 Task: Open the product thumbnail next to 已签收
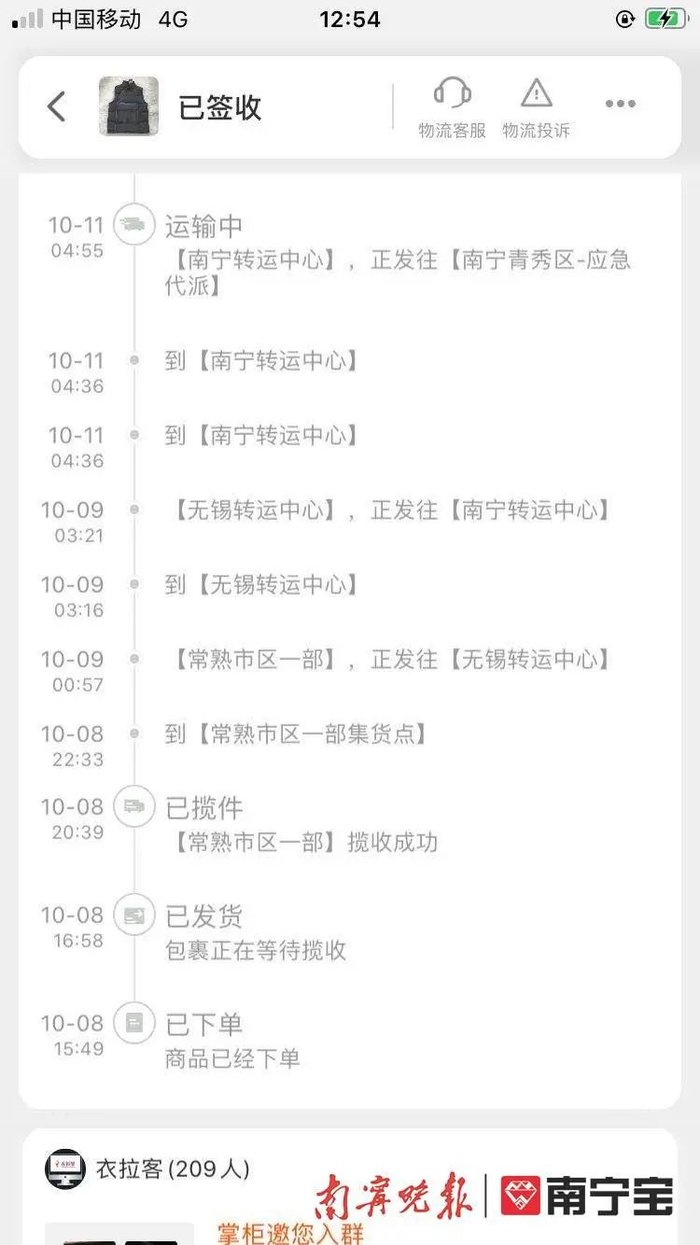(128, 106)
